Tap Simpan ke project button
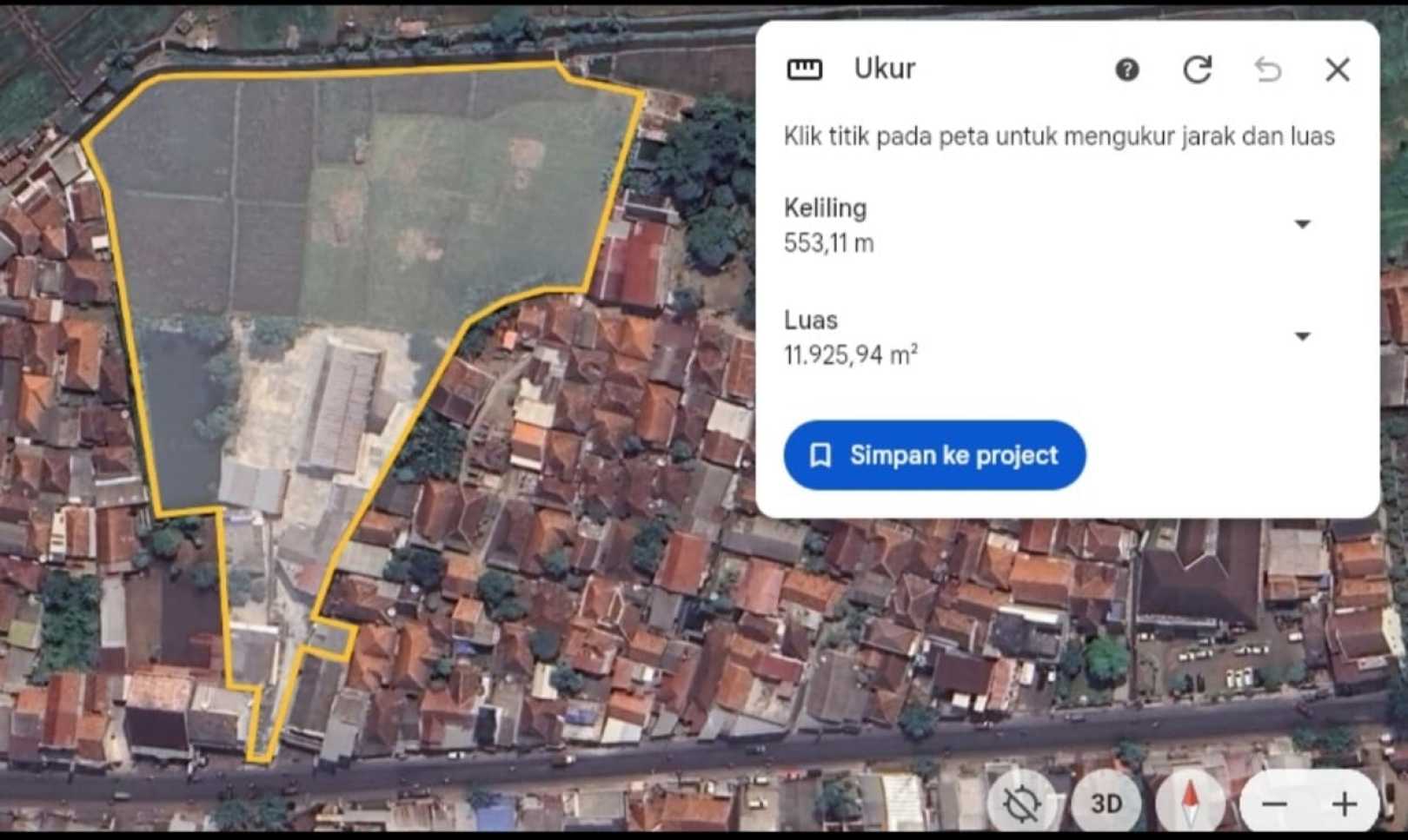 [934, 455]
